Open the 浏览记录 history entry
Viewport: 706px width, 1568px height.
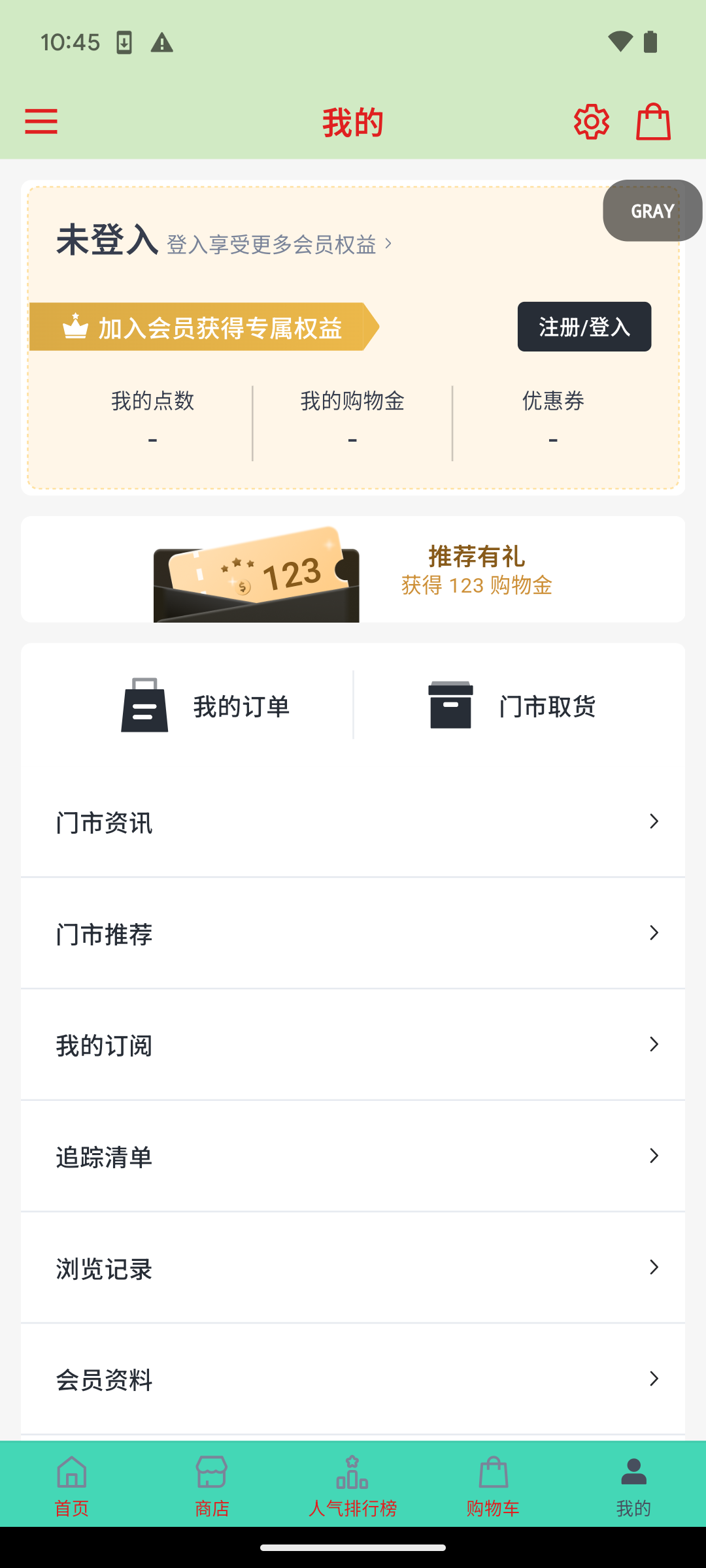pyautogui.click(x=353, y=1267)
